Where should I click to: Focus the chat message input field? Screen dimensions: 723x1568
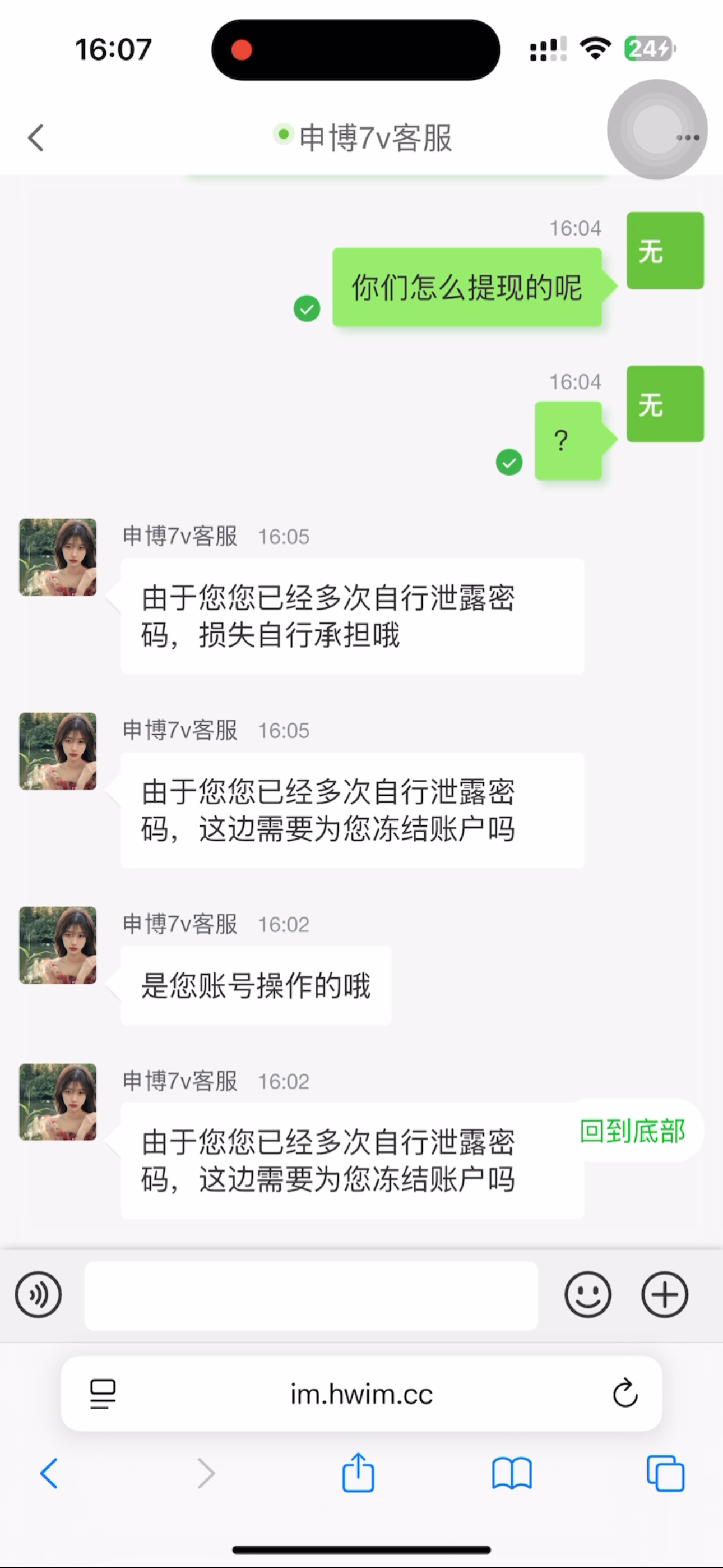click(x=310, y=1294)
